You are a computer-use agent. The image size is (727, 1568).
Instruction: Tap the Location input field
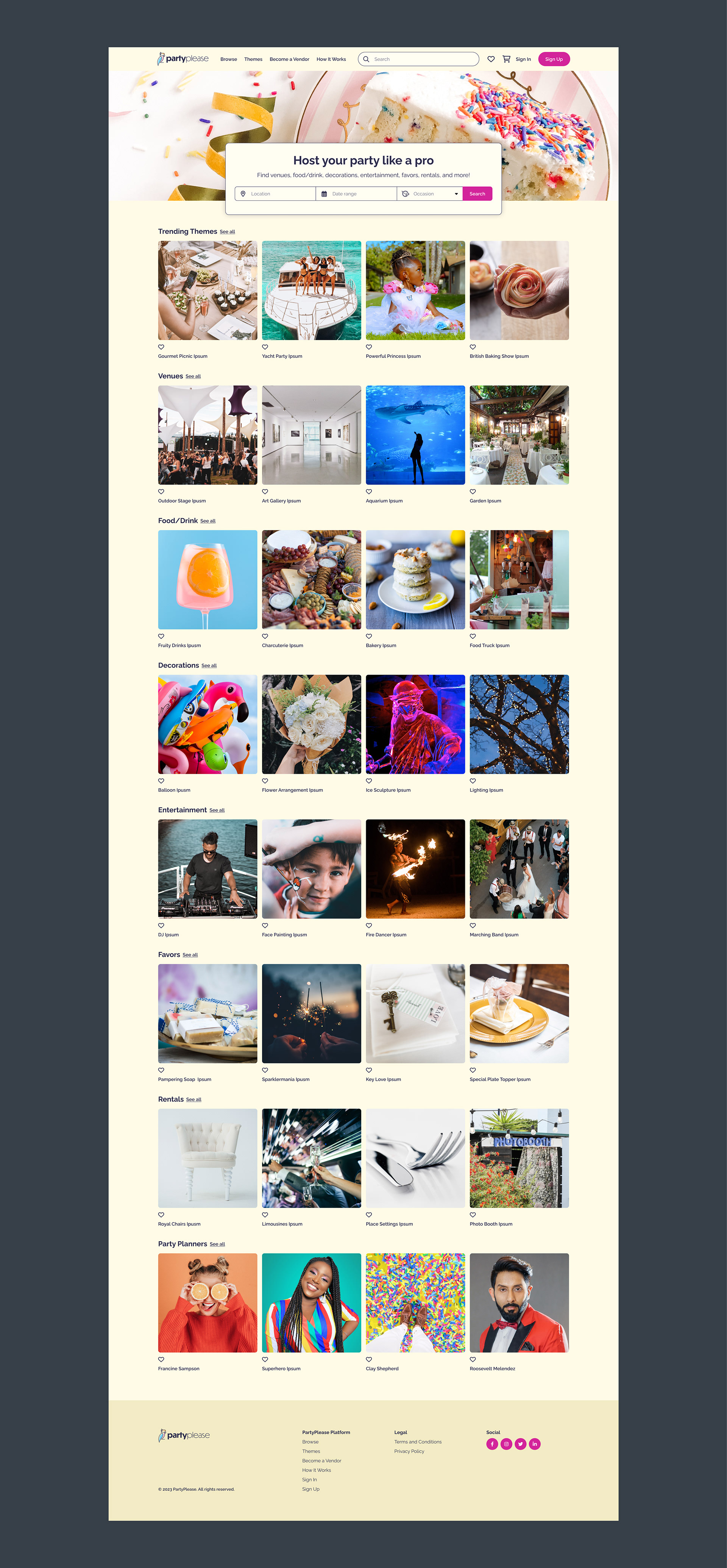(x=275, y=194)
